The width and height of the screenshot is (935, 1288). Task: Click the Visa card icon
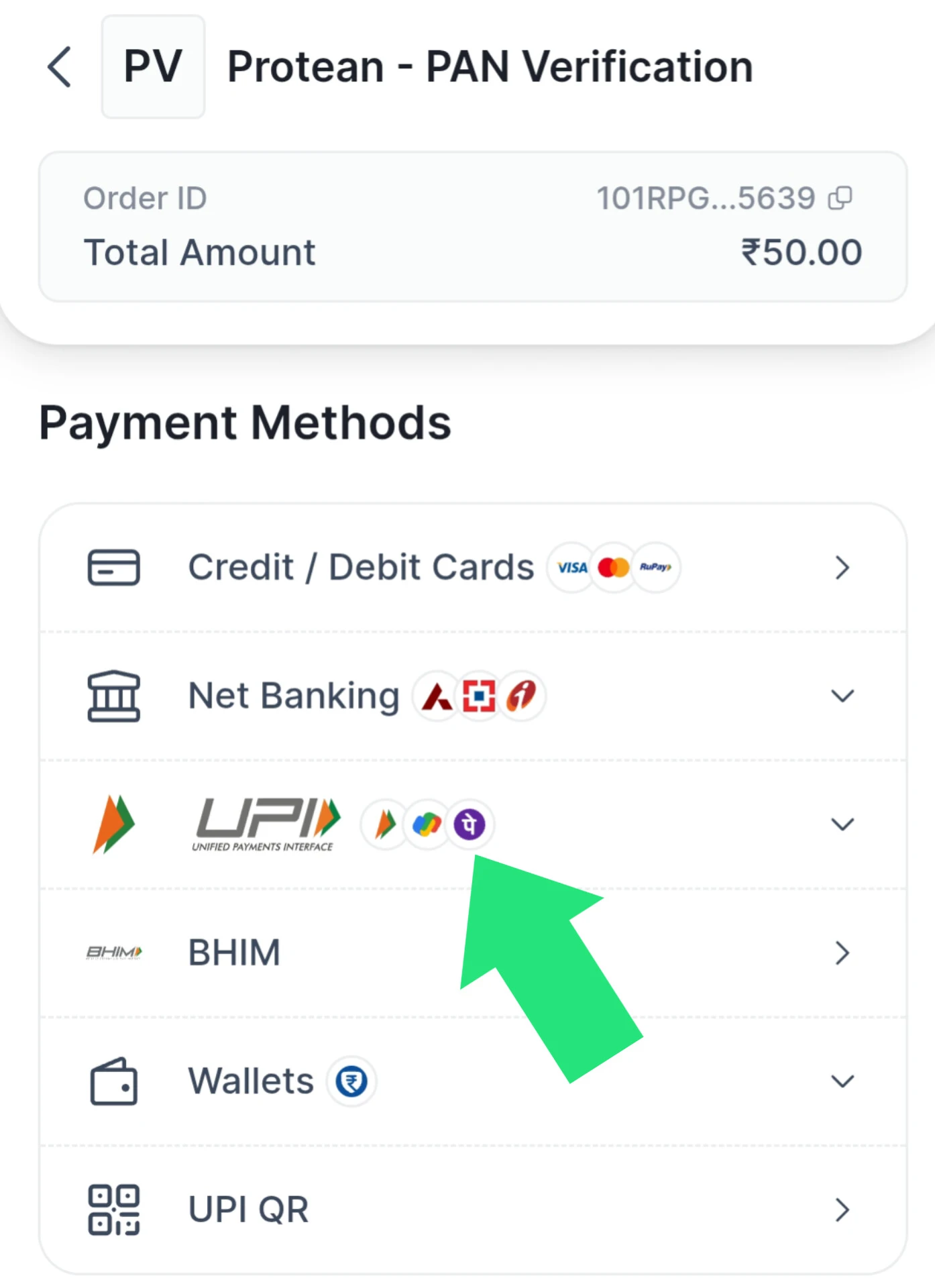click(x=571, y=568)
